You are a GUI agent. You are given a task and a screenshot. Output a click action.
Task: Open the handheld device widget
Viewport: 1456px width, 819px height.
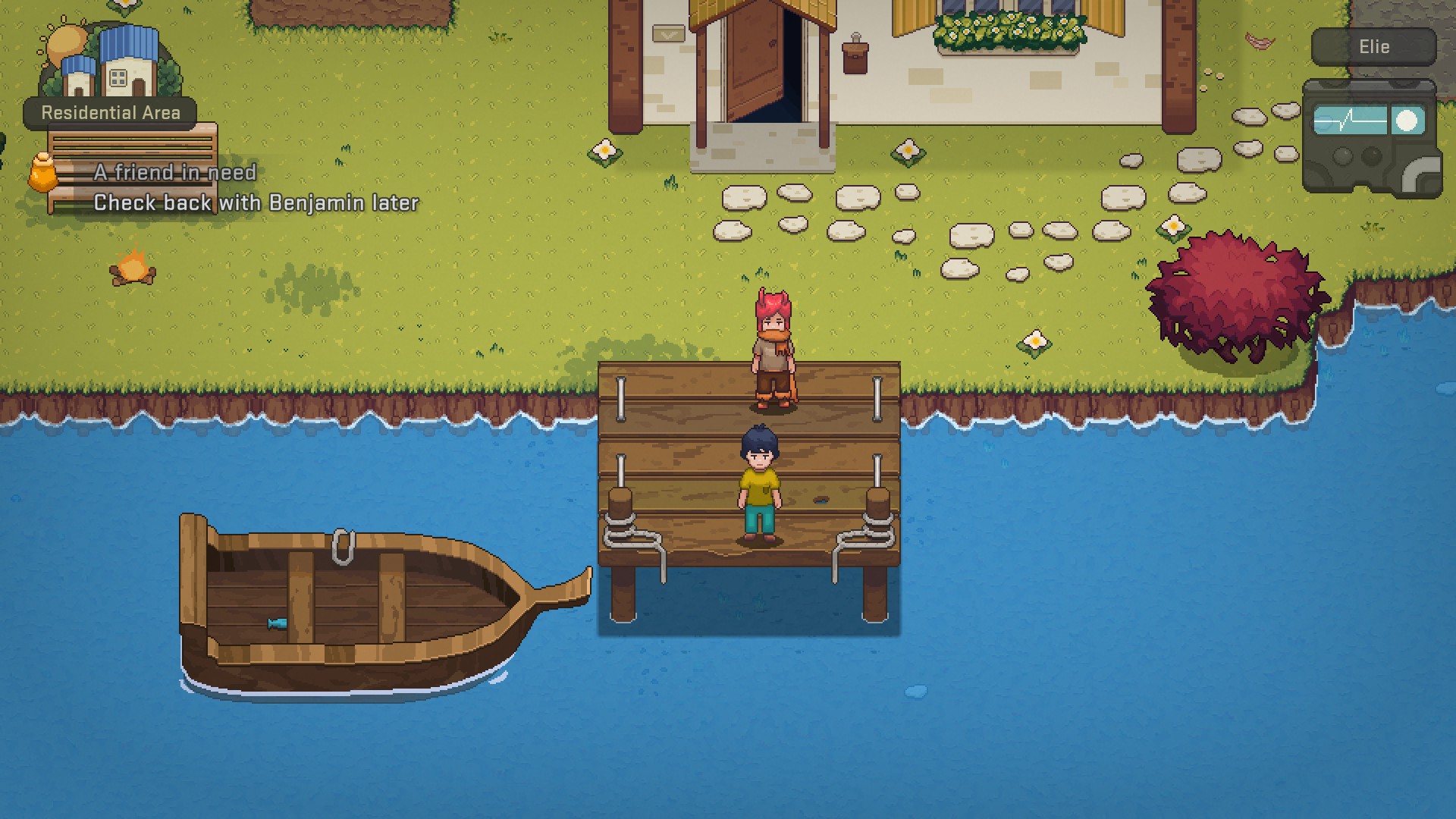point(1370,139)
